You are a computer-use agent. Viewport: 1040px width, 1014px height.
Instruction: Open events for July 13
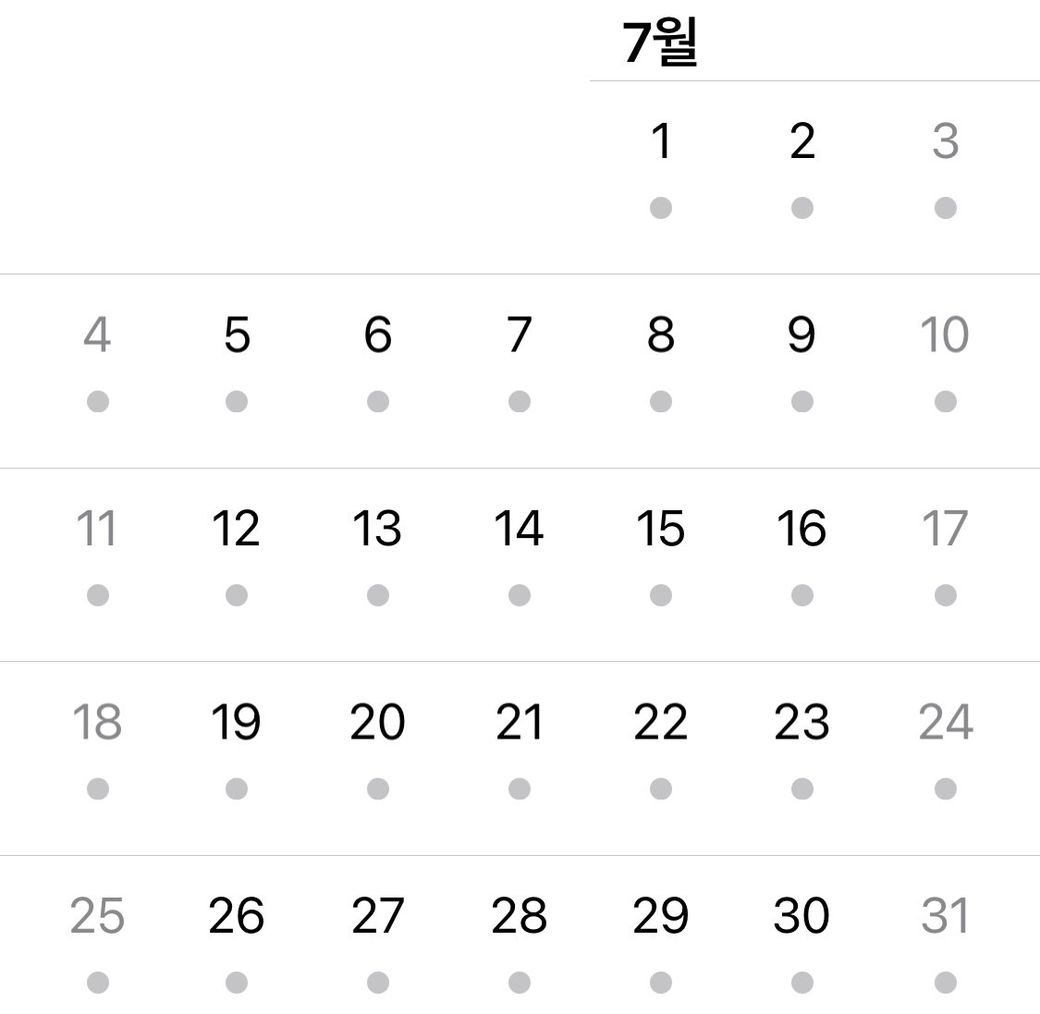[x=378, y=530]
